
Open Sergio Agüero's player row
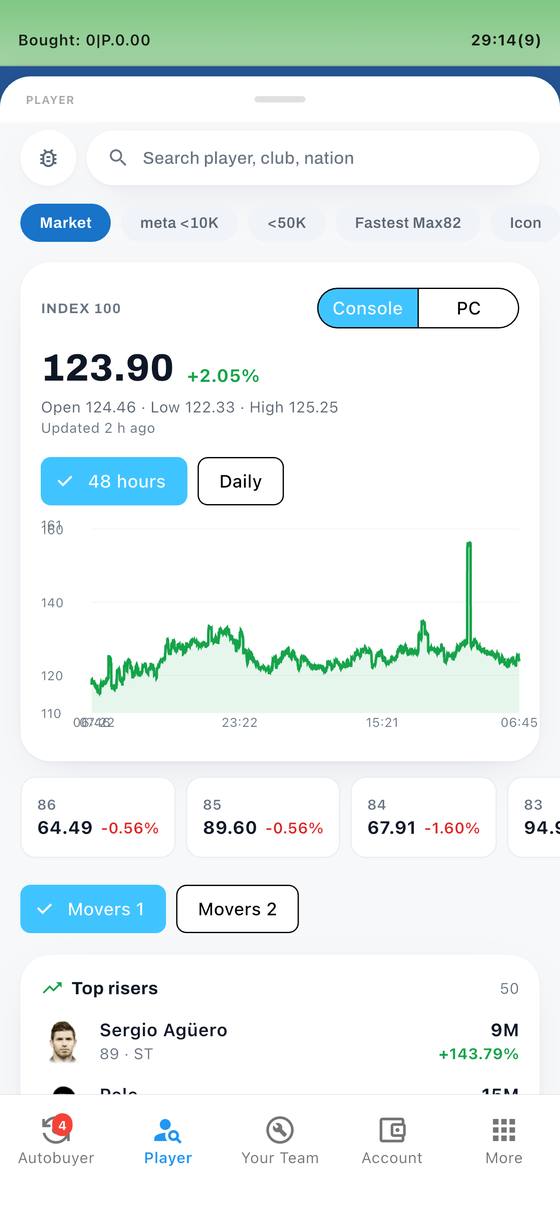tap(280, 1041)
